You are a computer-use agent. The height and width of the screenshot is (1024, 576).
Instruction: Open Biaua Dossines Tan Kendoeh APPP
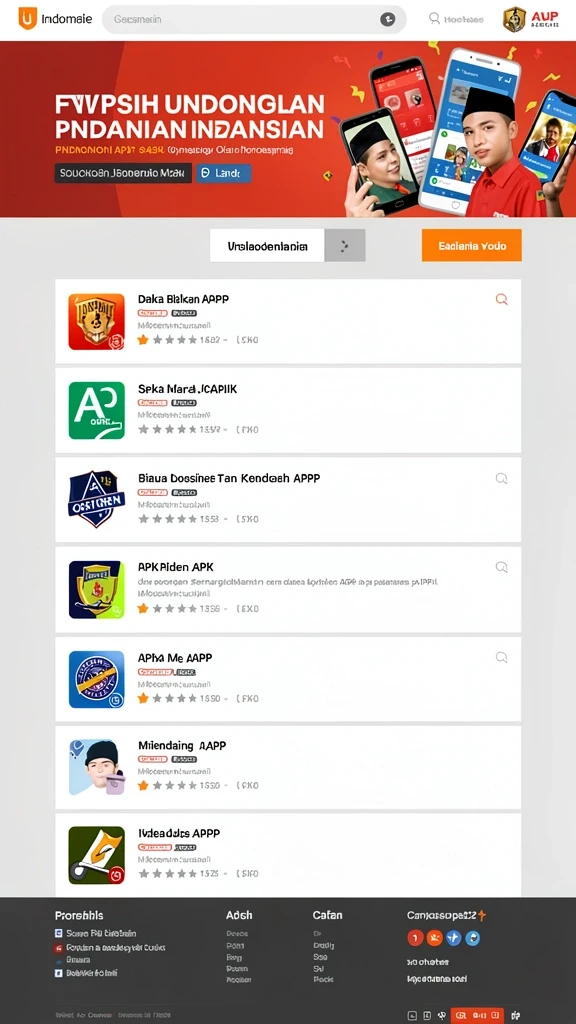tap(288, 500)
